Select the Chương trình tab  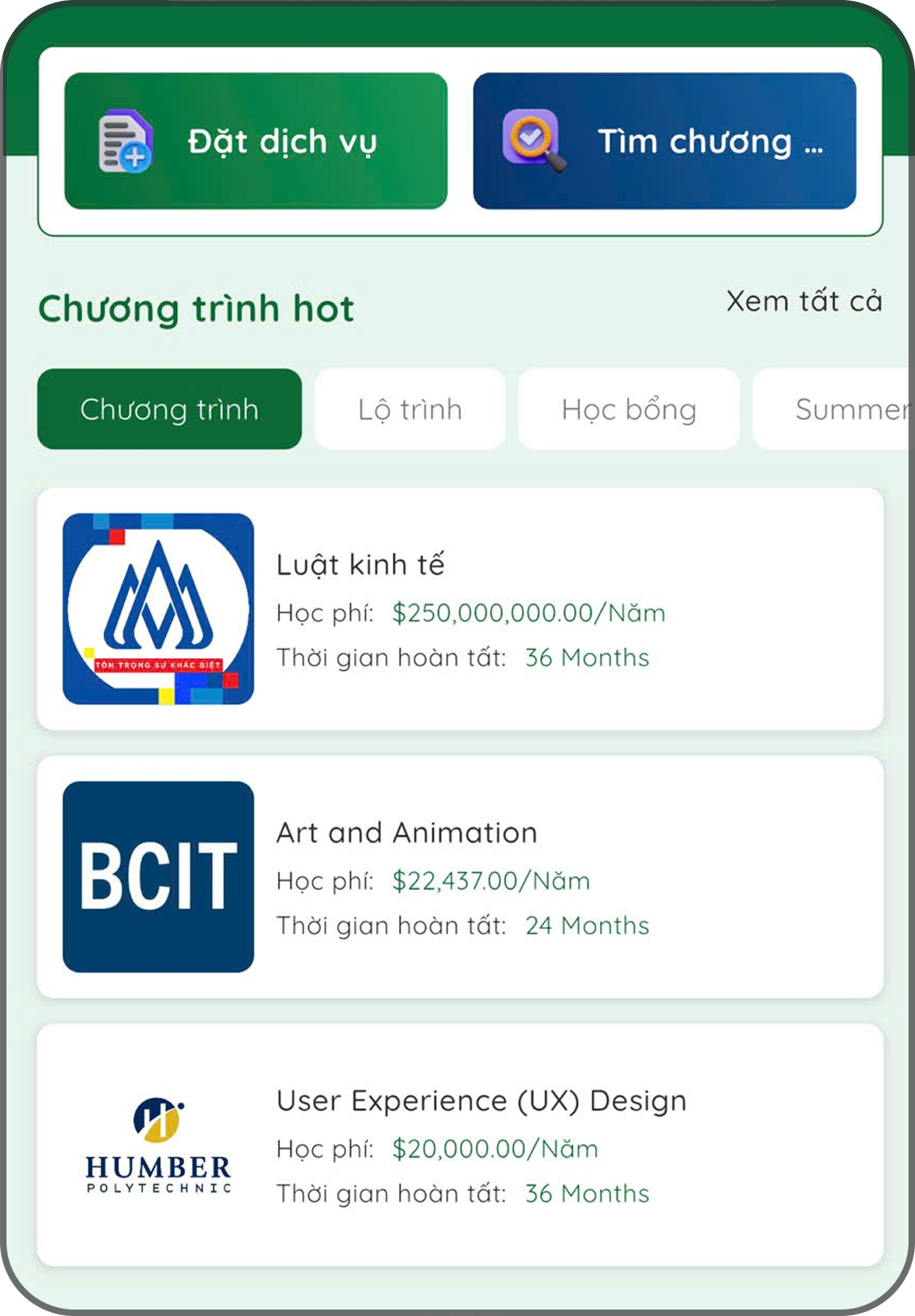[x=170, y=409]
